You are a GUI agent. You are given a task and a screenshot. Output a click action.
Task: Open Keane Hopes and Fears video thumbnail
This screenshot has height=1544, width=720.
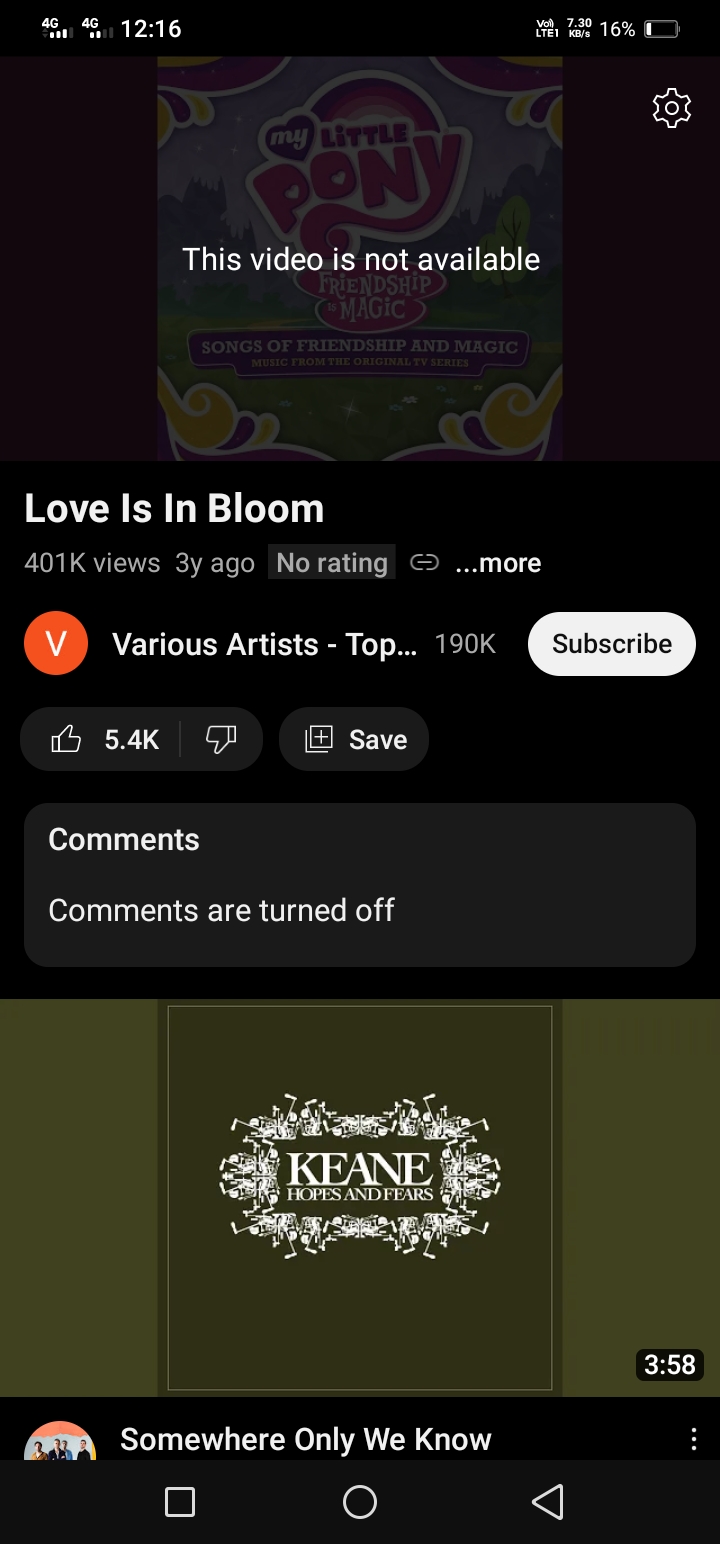[360, 1197]
